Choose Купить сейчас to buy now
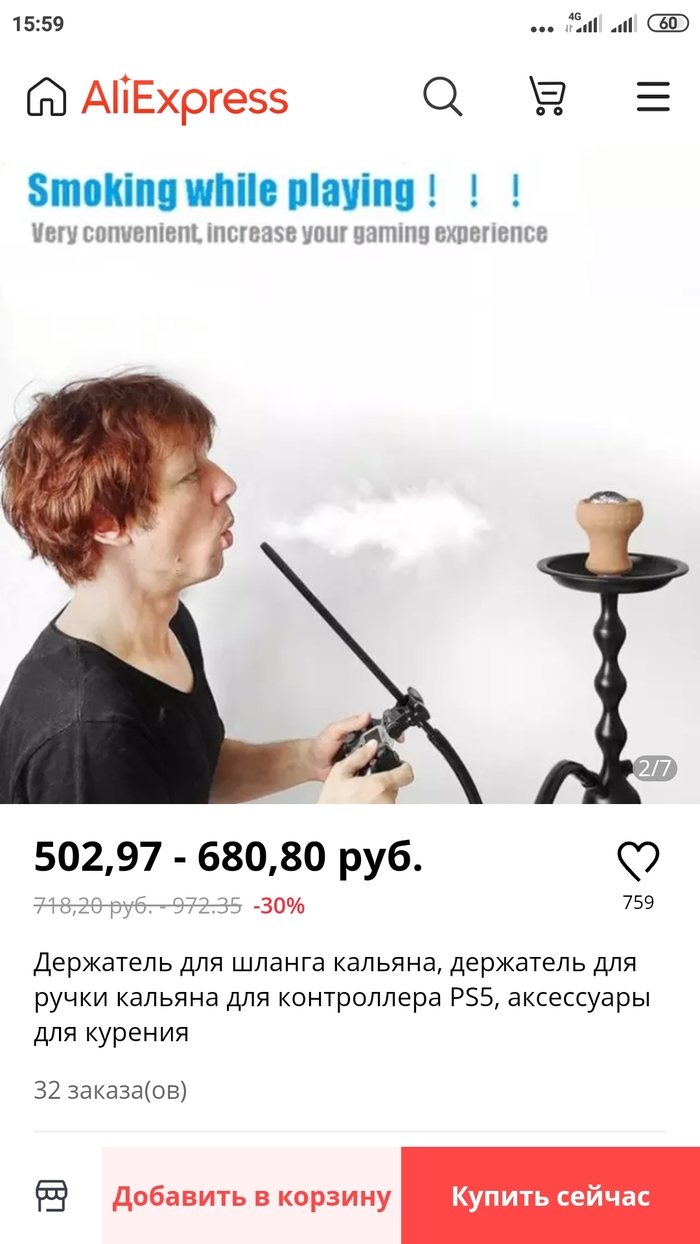The height and width of the screenshot is (1244, 700). [550, 1196]
